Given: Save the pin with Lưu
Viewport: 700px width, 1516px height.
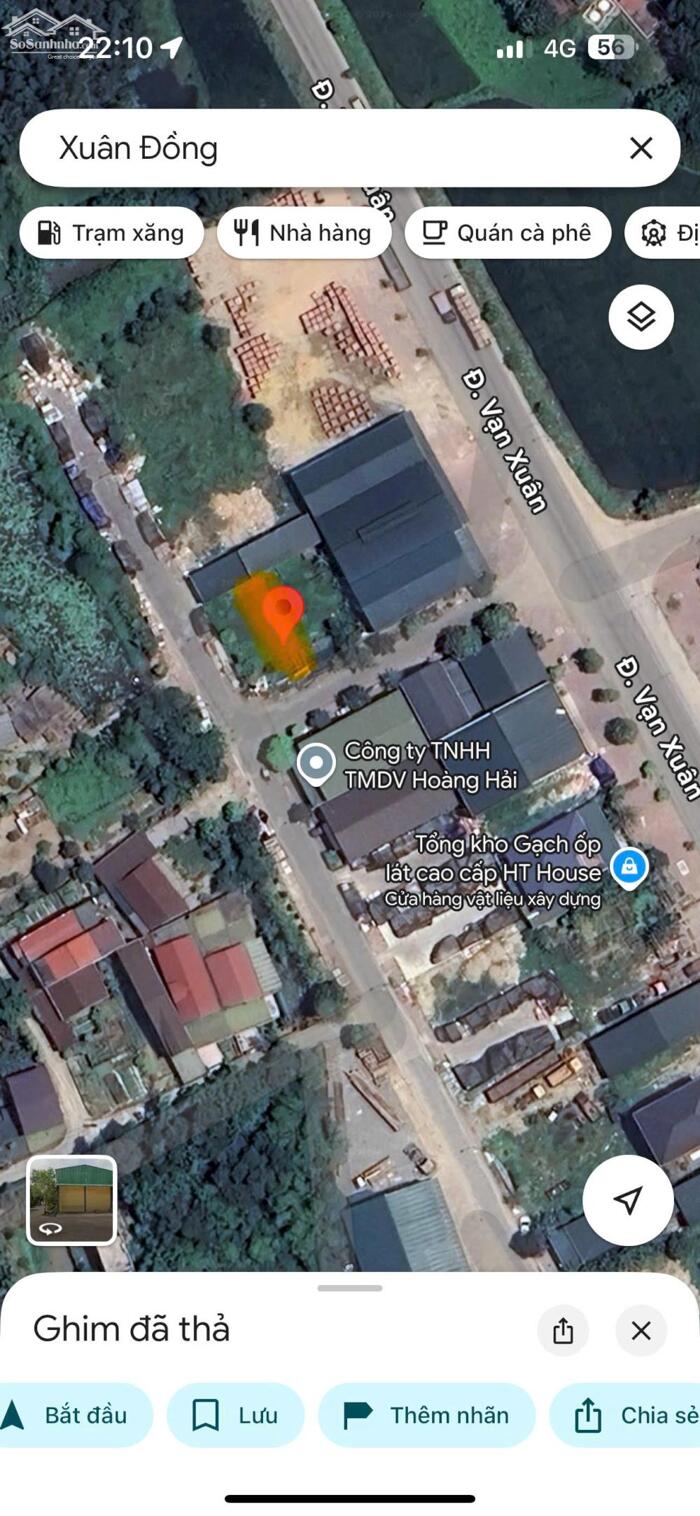Looking at the screenshot, I should click(236, 1415).
